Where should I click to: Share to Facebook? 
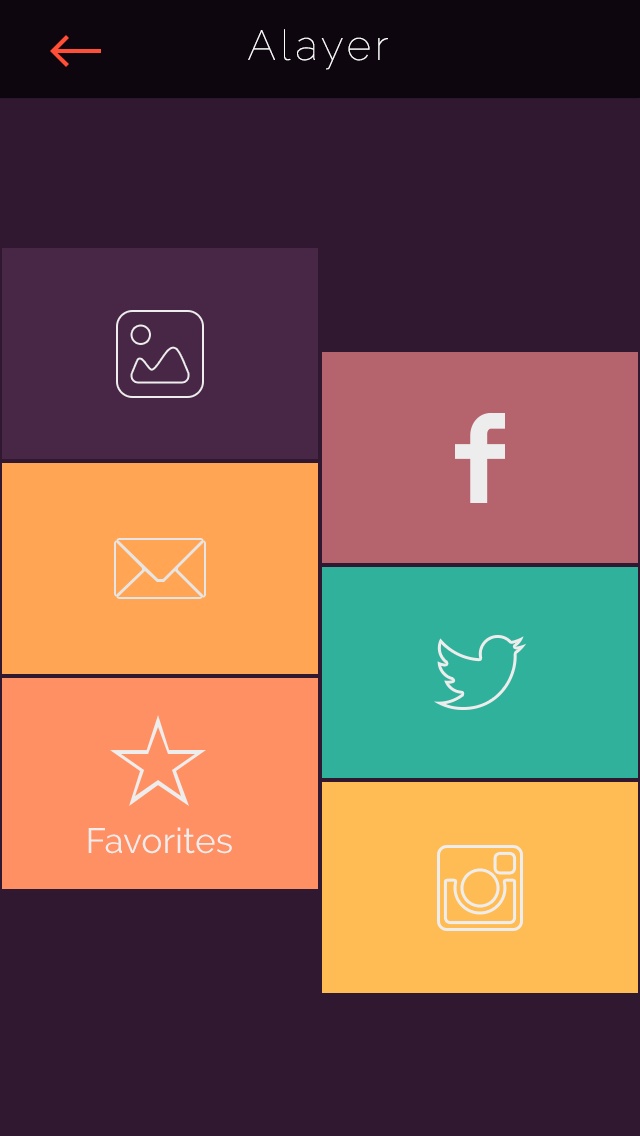[480, 458]
